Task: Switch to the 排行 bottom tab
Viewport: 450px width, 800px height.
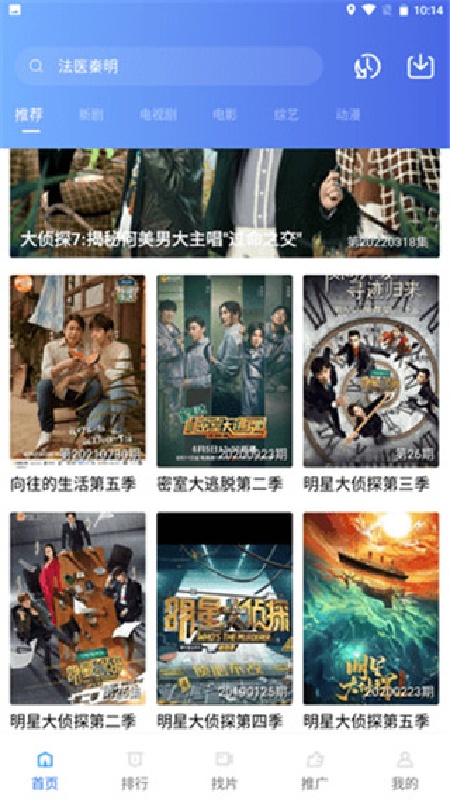Action: pos(135,770)
